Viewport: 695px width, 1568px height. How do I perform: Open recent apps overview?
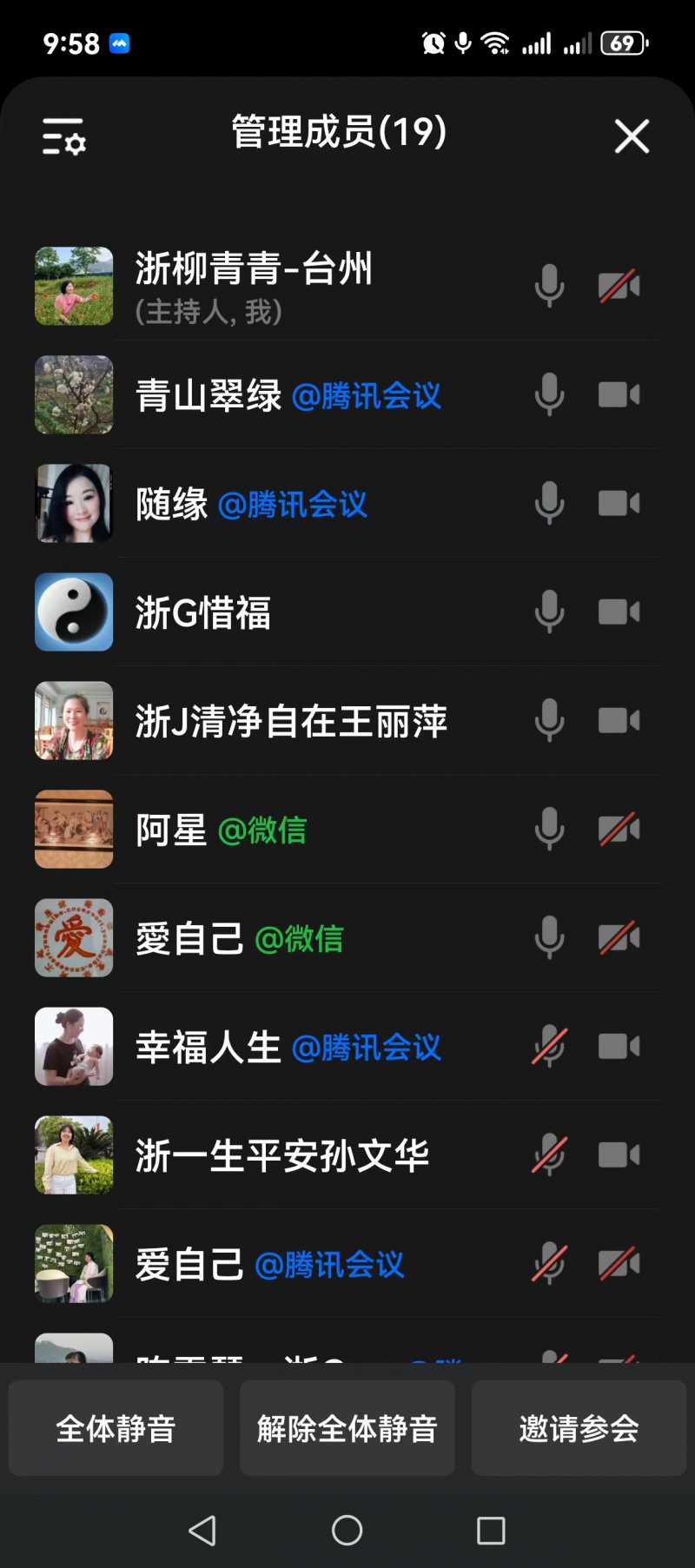tap(491, 1531)
